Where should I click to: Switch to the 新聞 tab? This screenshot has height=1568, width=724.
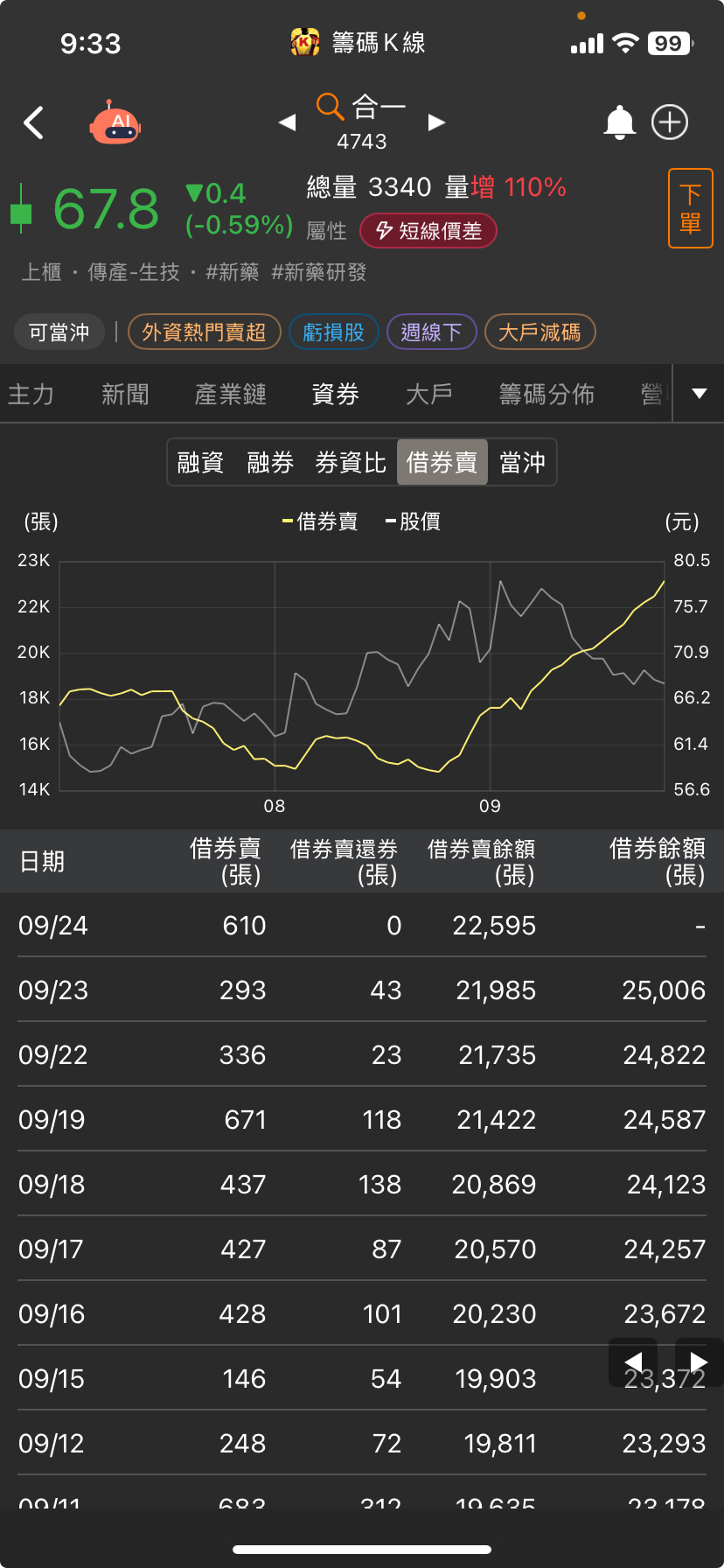coord(125,395)
